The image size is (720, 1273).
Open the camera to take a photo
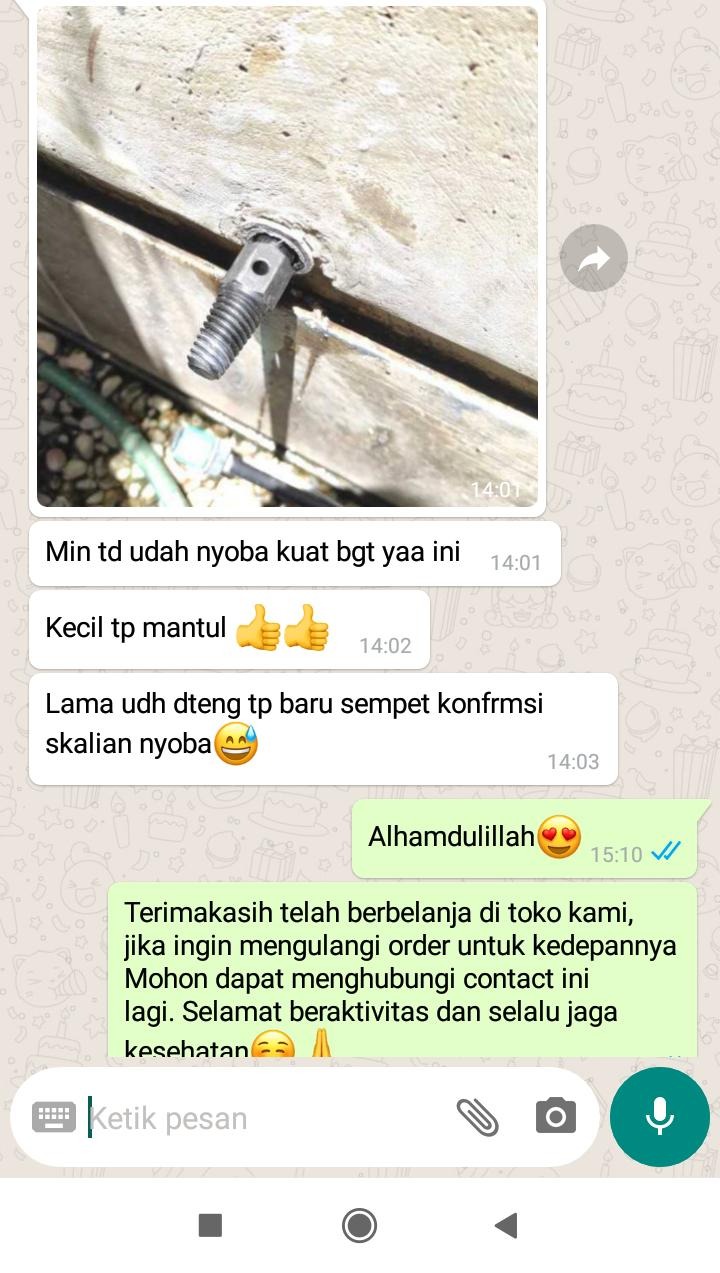[x=555, y=1116]
